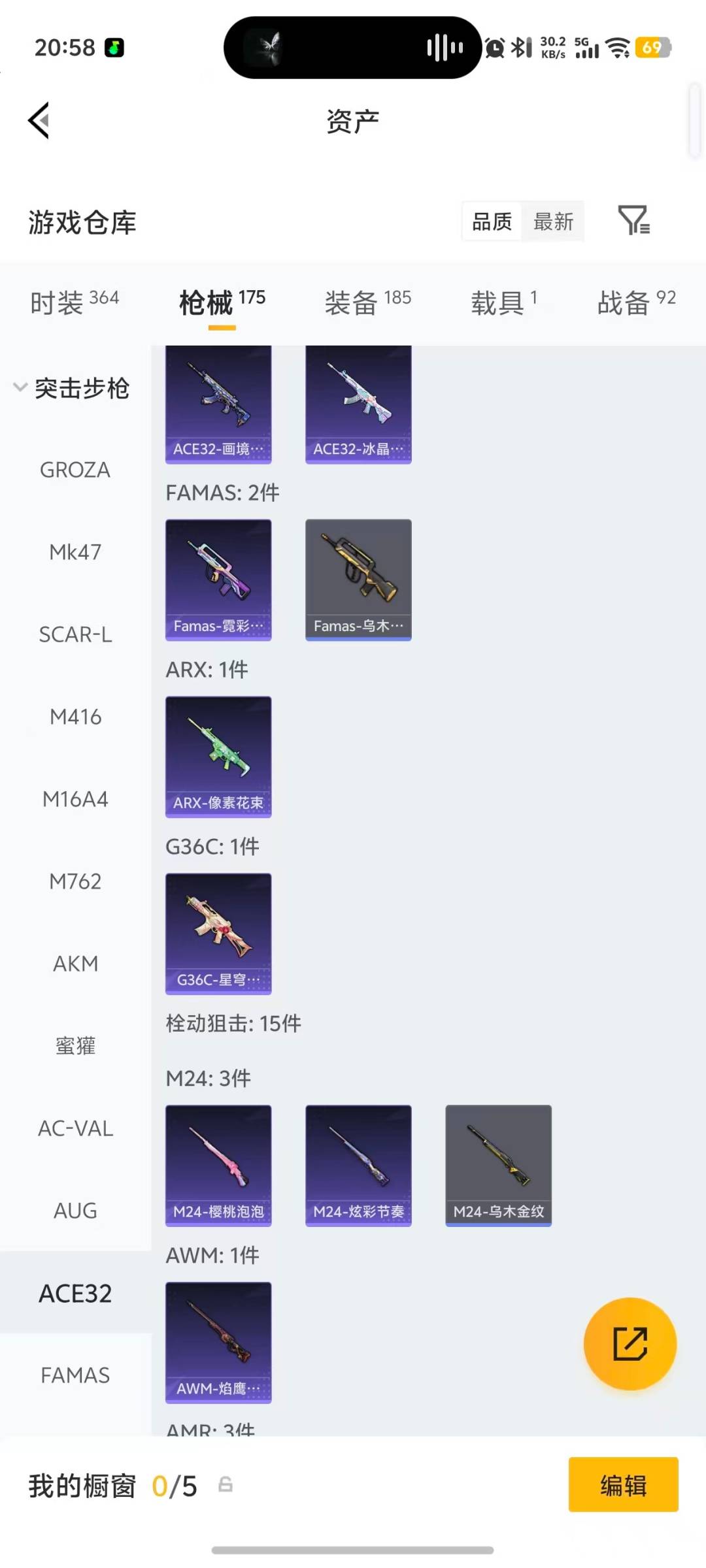Switch to the 战备 tab
The height and width of the screenshot is (1568, 706).
636,302
